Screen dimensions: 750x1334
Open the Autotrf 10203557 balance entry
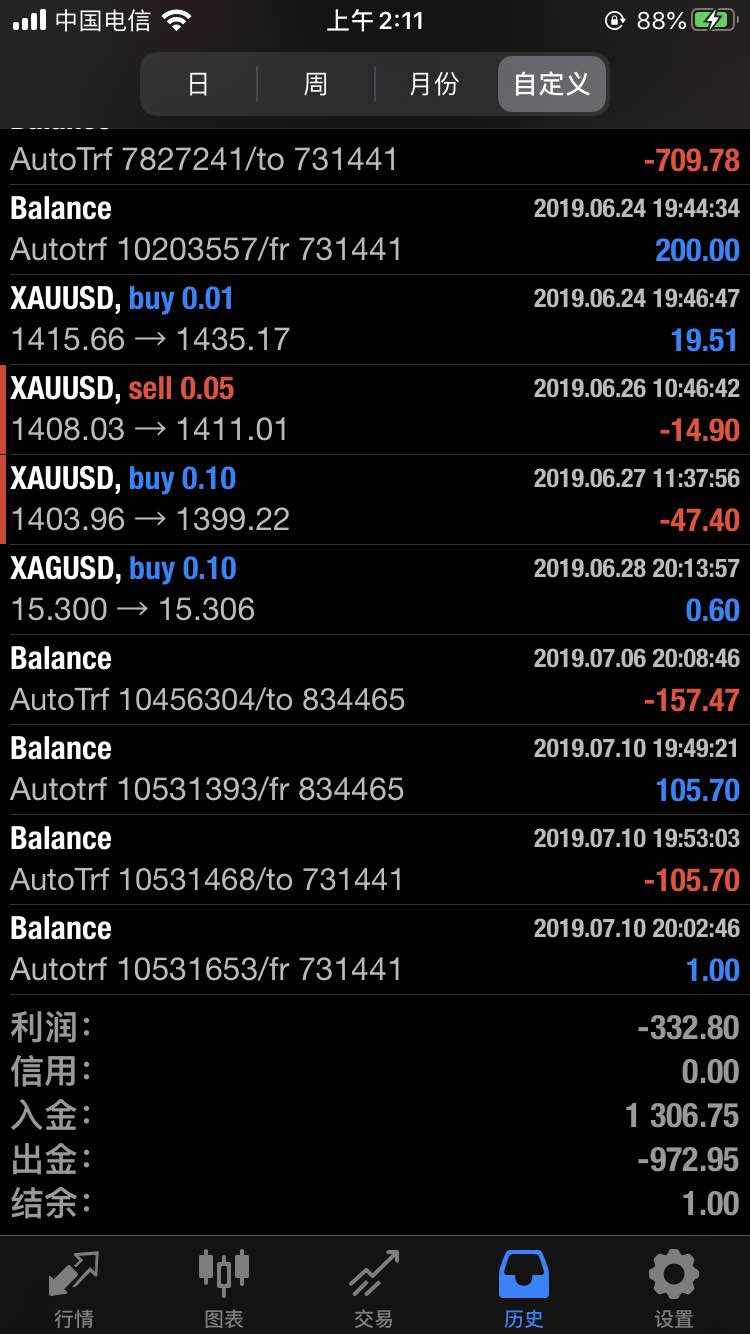point(375,229)
